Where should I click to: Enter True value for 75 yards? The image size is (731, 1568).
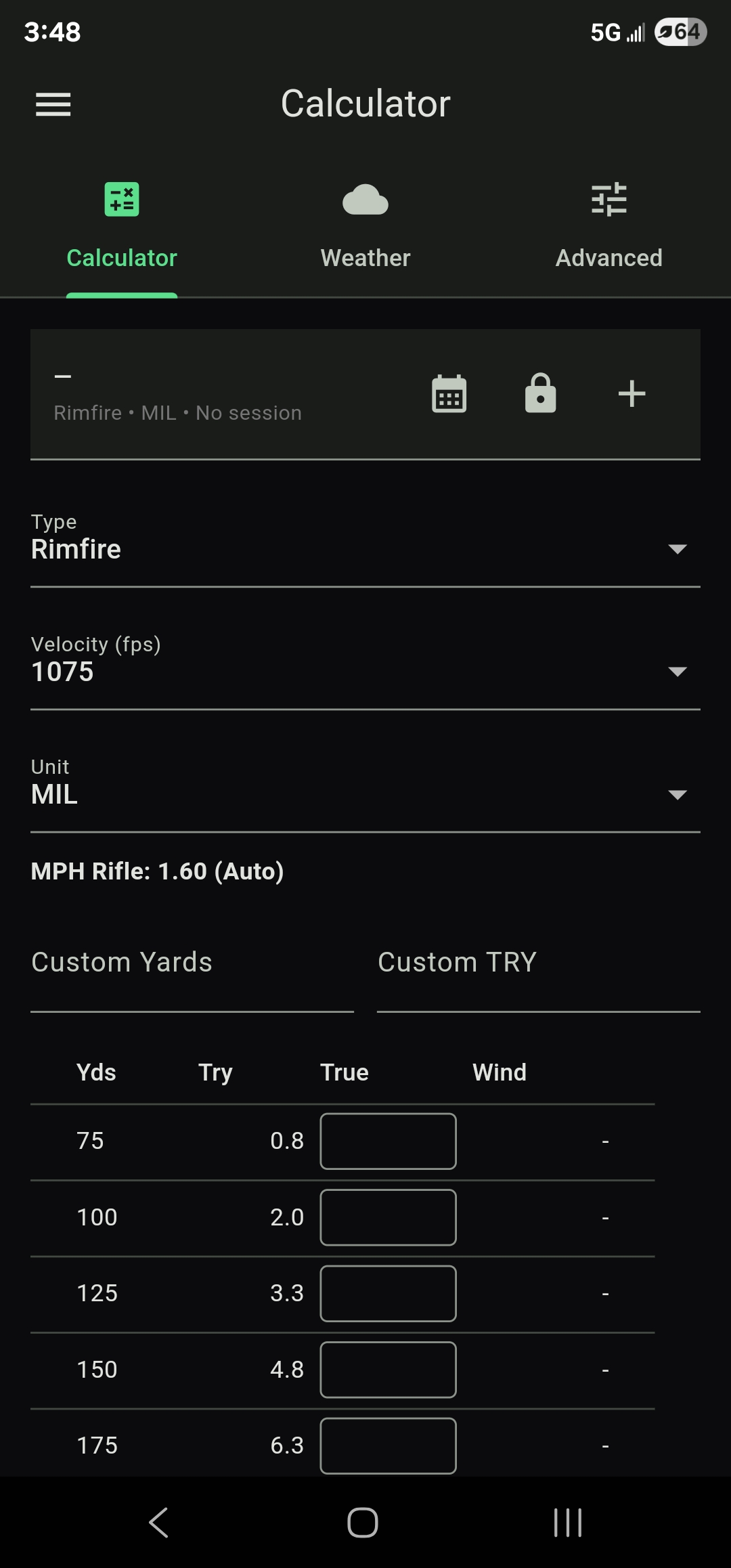[x=388, y=1141]
